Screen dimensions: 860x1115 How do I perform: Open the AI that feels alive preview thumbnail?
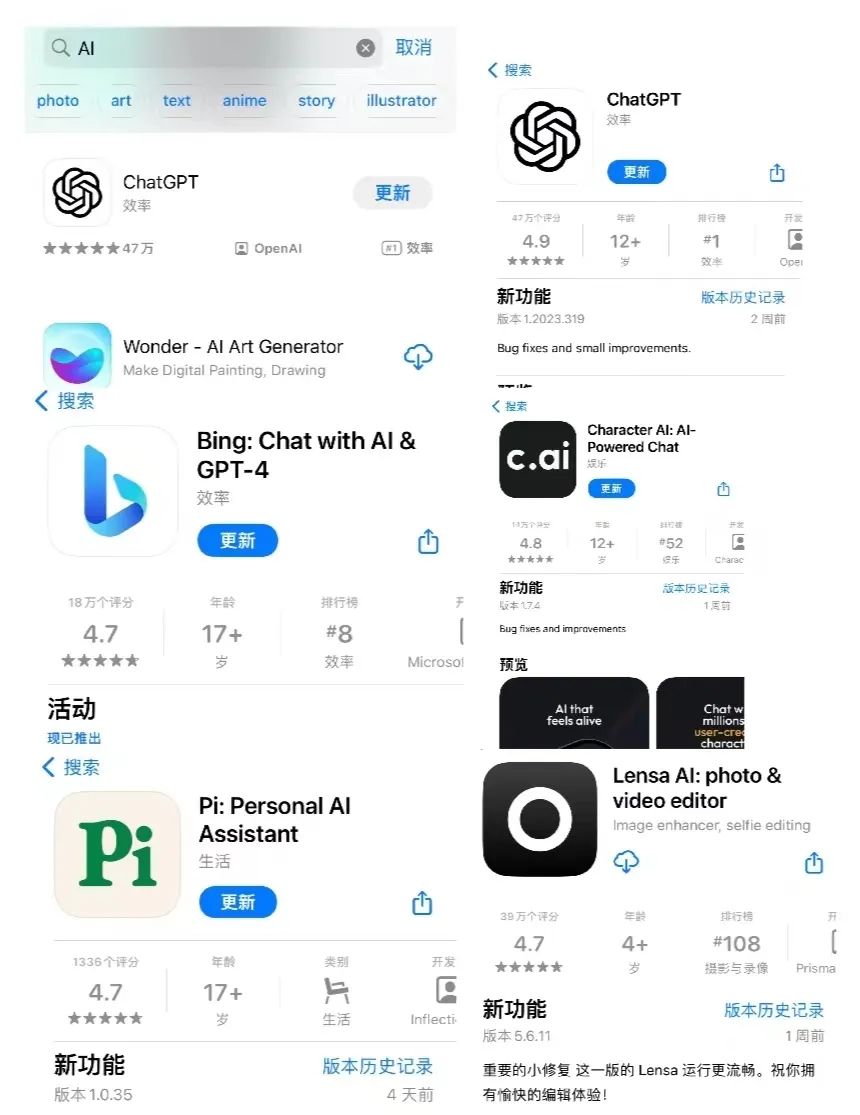tap(573, 713)
